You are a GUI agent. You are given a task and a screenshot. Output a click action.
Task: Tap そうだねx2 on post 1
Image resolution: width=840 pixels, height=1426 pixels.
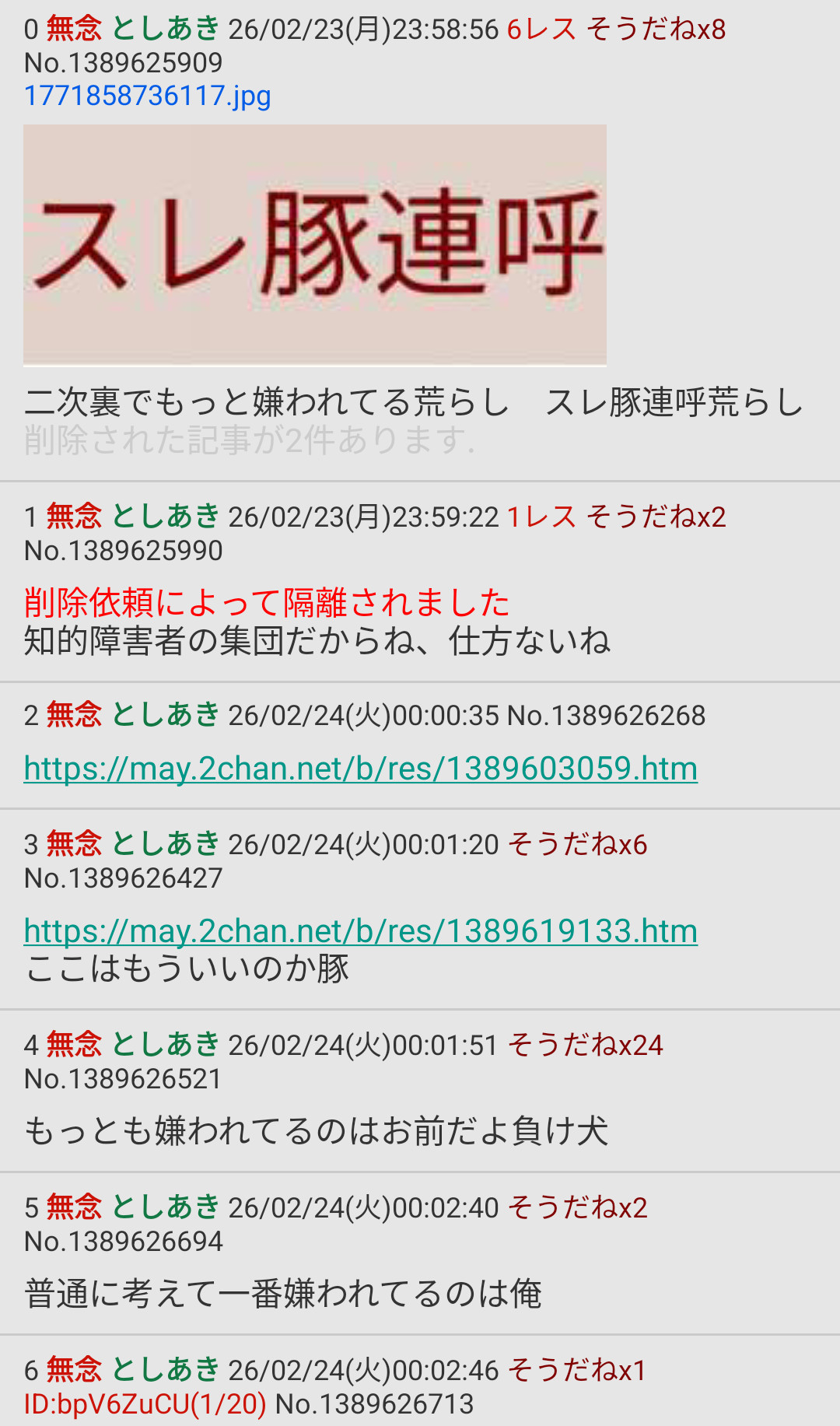656,517
